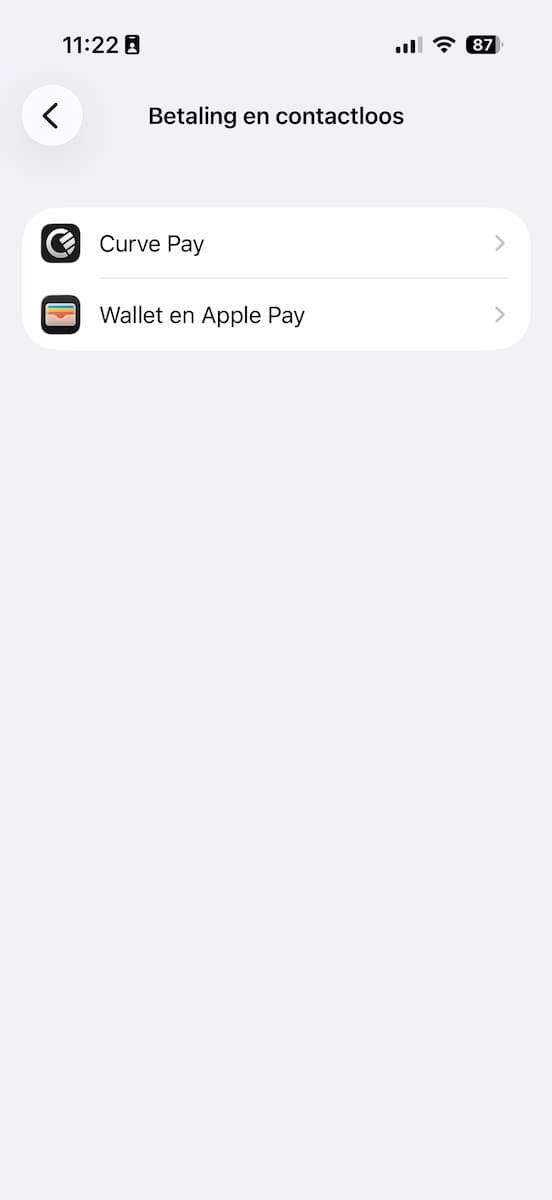The image size is (552, 1200).
Task: Open Wallet en Apple Pay settings
Action: pyautogui.click(x=276, y=315)
